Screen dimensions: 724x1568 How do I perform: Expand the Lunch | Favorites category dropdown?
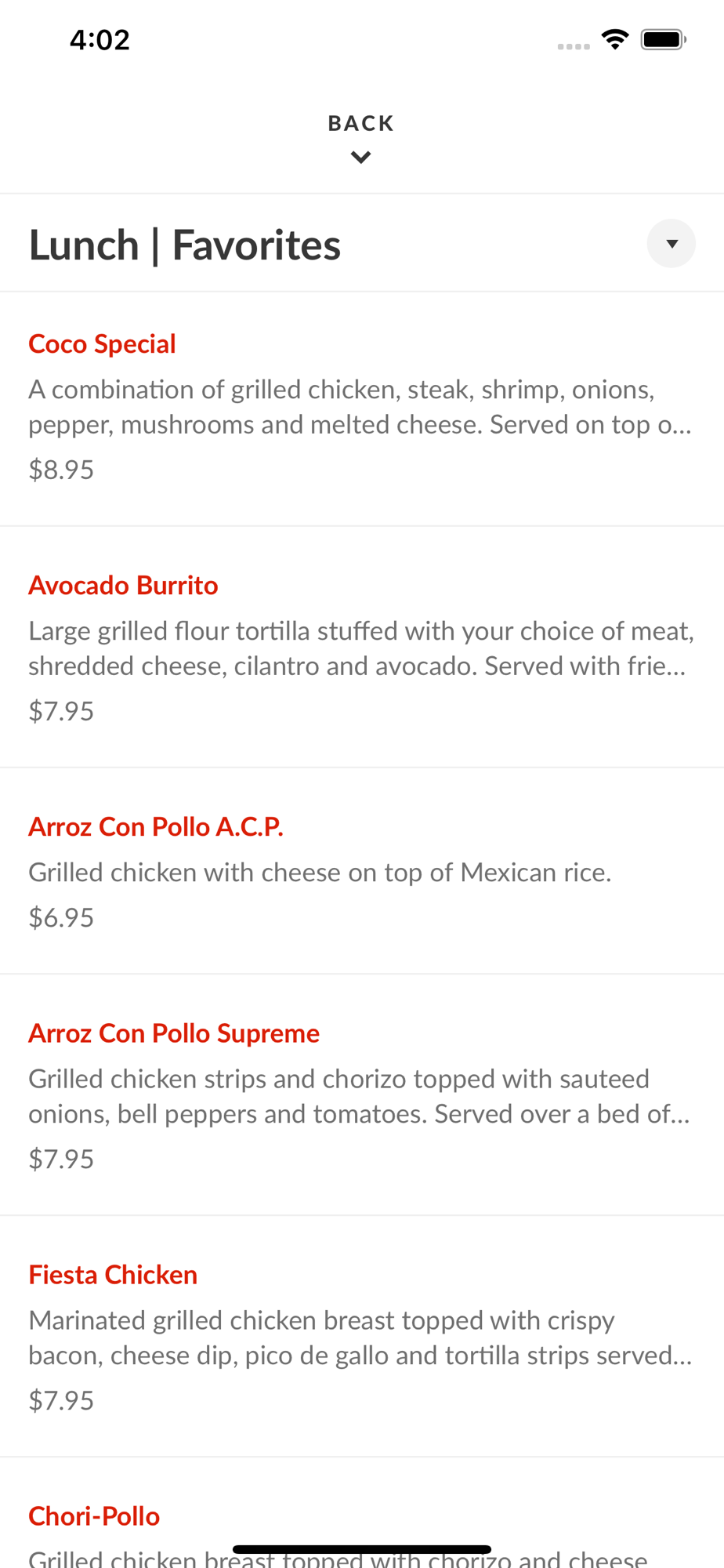tap(671, 244)
